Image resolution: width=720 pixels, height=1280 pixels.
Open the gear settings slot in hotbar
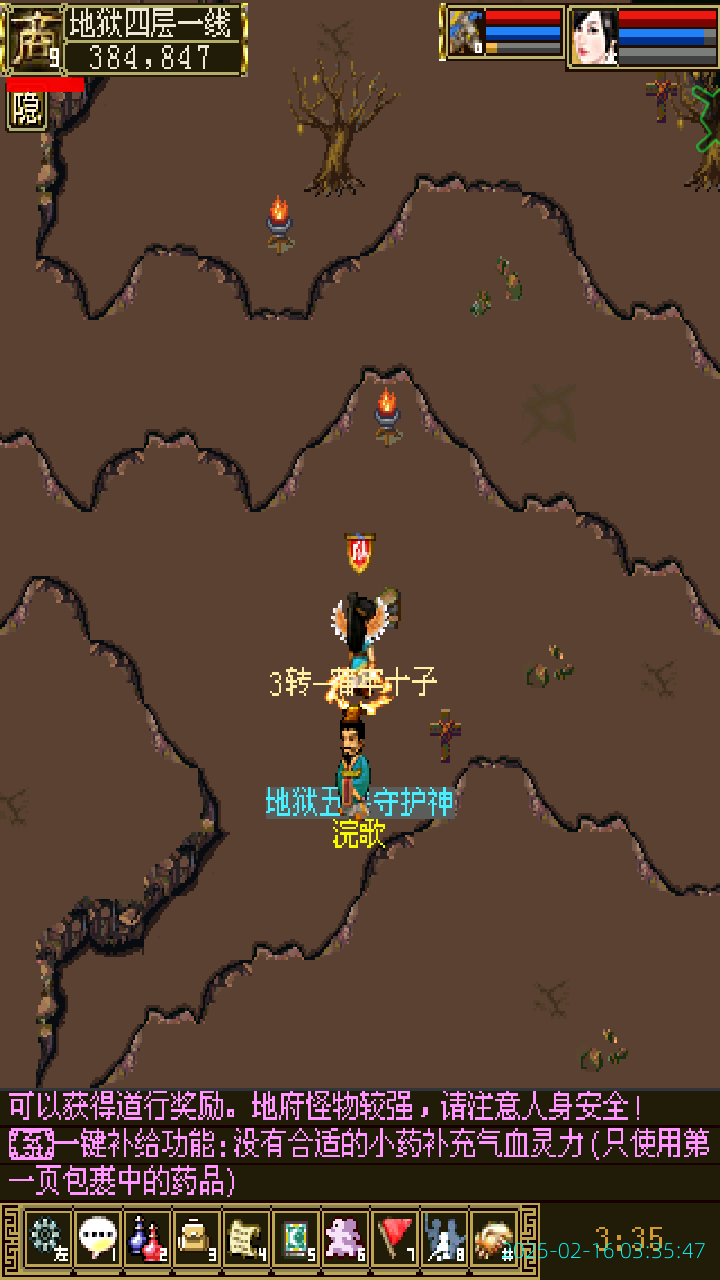[47, 1238]
